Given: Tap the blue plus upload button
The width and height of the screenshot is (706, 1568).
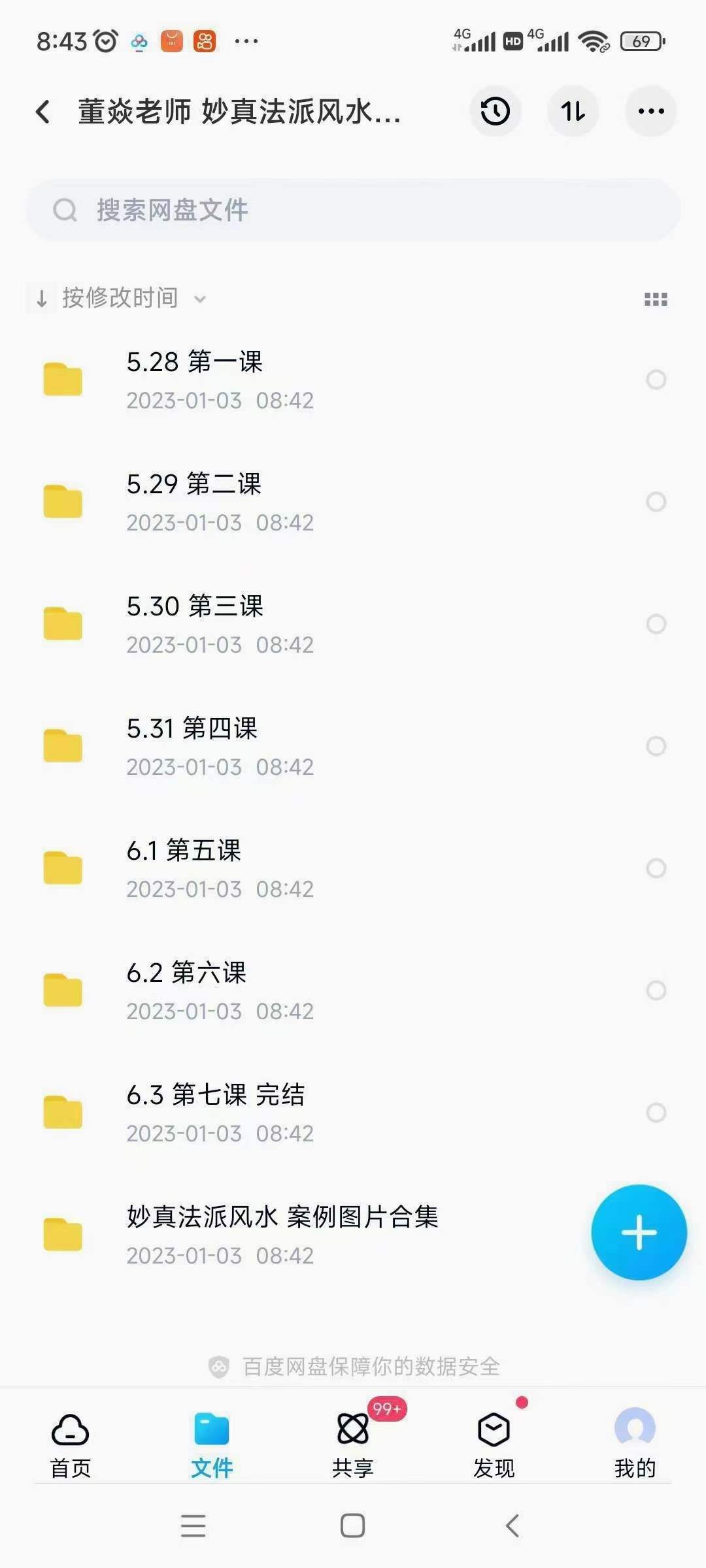Looking at the screenshot, I should [x=639, y=1232].
